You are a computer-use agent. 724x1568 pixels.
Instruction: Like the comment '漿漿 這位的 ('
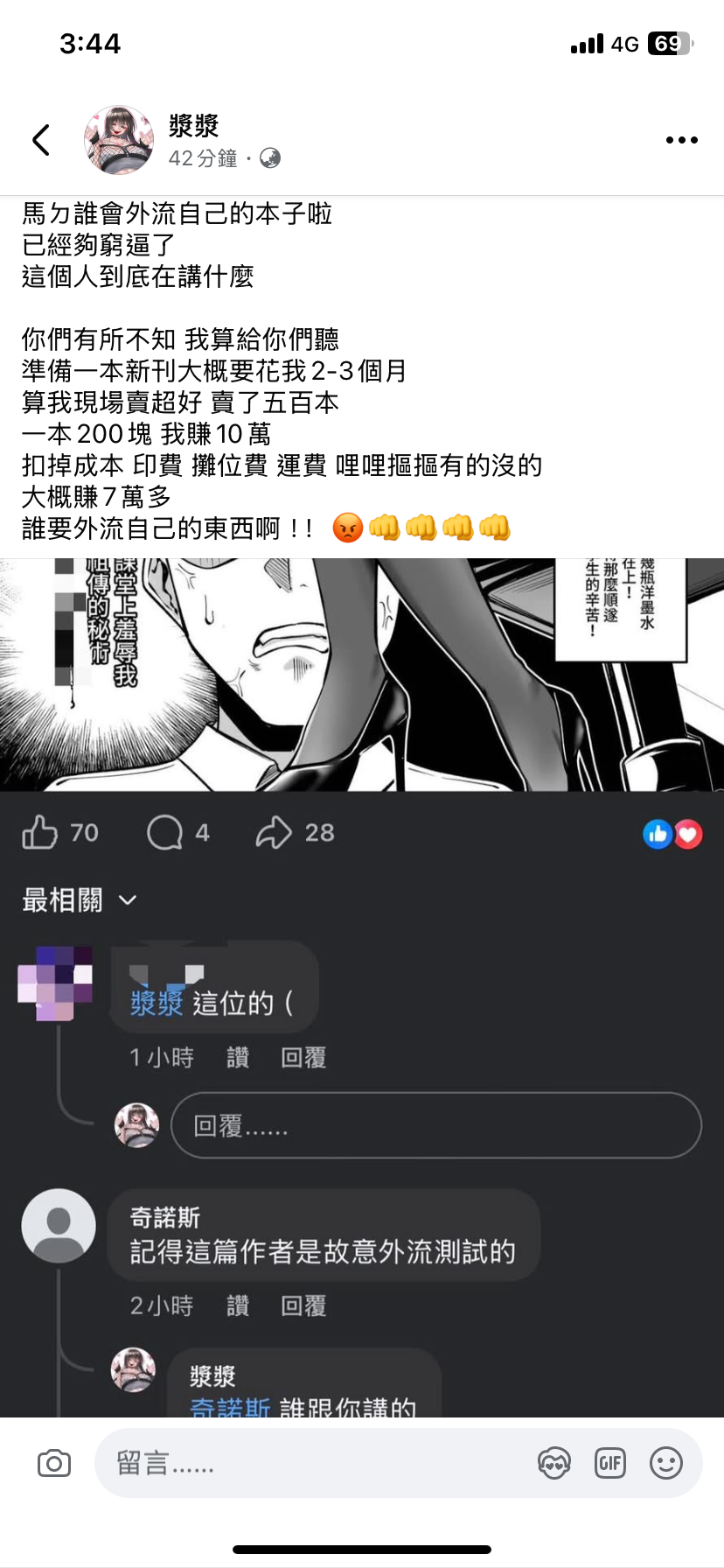coord(238,1058)
